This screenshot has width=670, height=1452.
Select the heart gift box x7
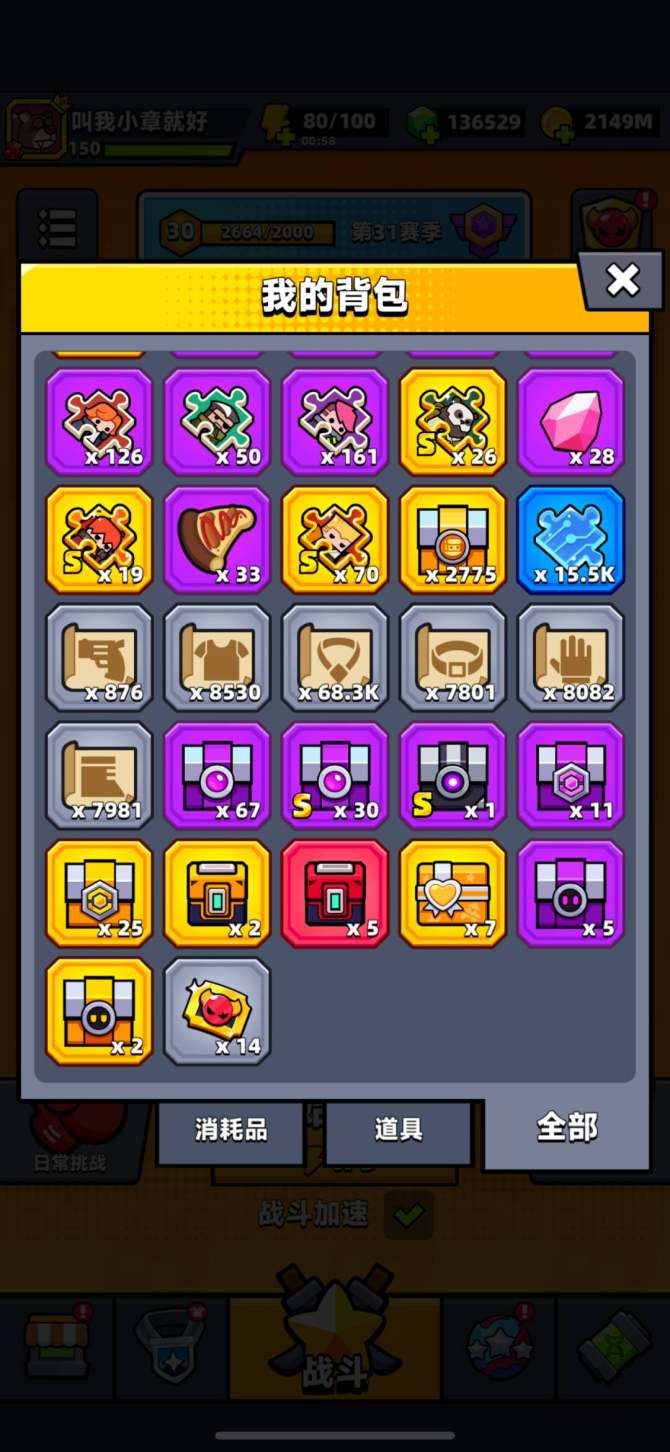click(x=453, y=893)
